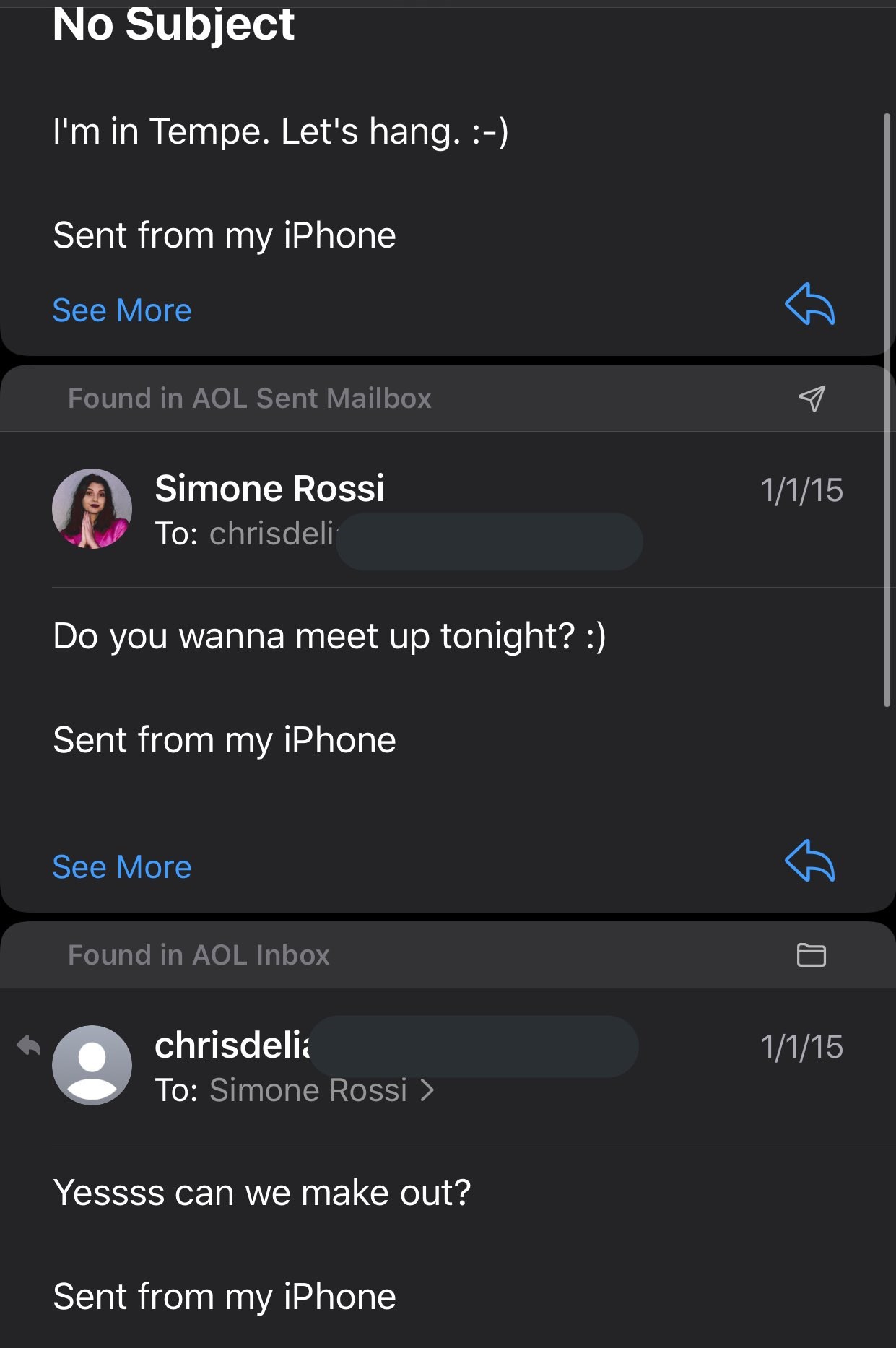896x1348 pixels.
Task: Reply to the "I'm in Tempe" message
Action: (x=809, y=304)
